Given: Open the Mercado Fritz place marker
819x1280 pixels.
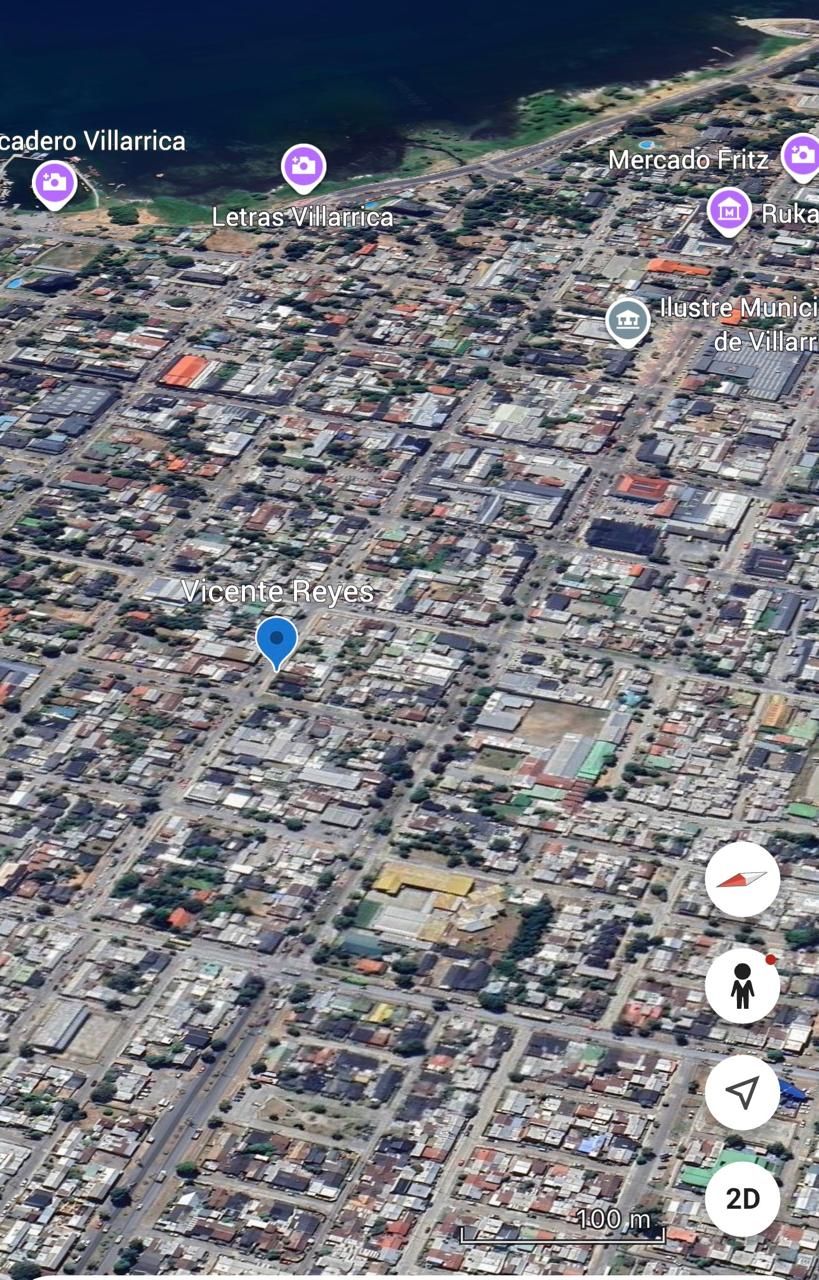Looking at the screenshot, I should click(x=801, y=157).
